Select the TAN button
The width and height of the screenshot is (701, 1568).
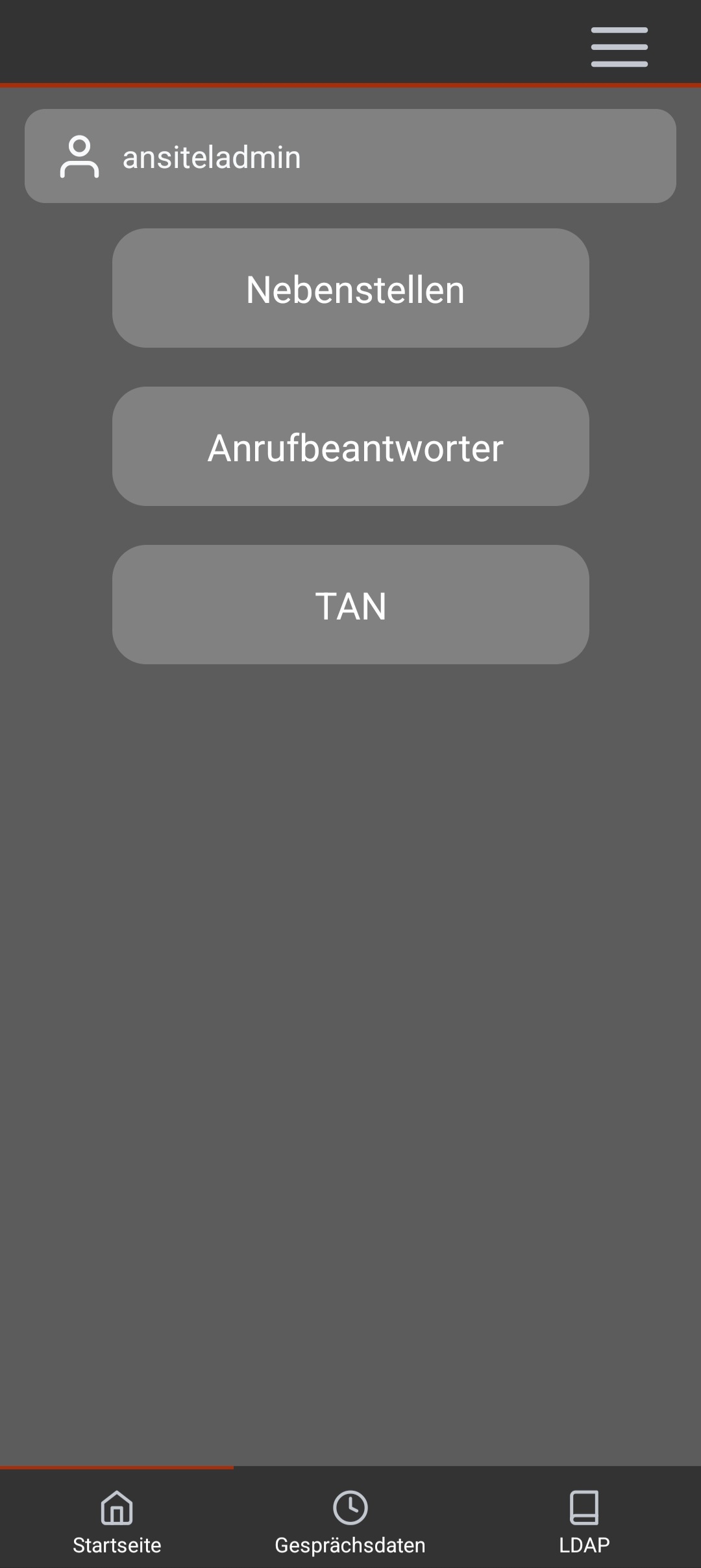pyautogui.click(x=350, y=605)
